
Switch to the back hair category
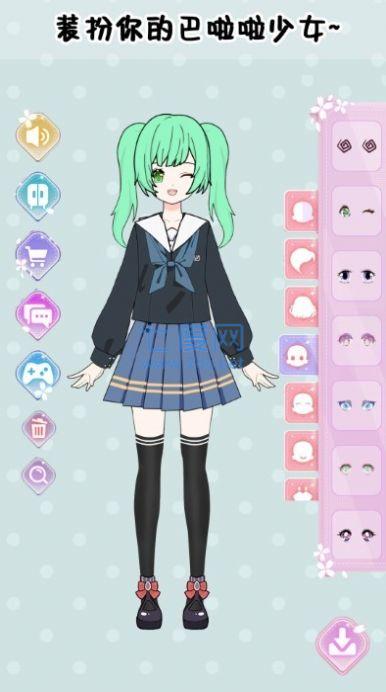coord(302,307)
